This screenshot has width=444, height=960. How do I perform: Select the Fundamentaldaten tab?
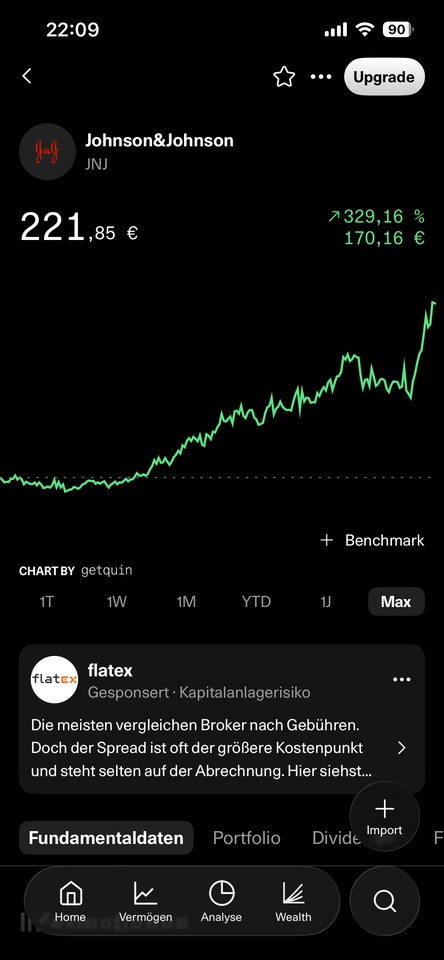click(106, 838)
